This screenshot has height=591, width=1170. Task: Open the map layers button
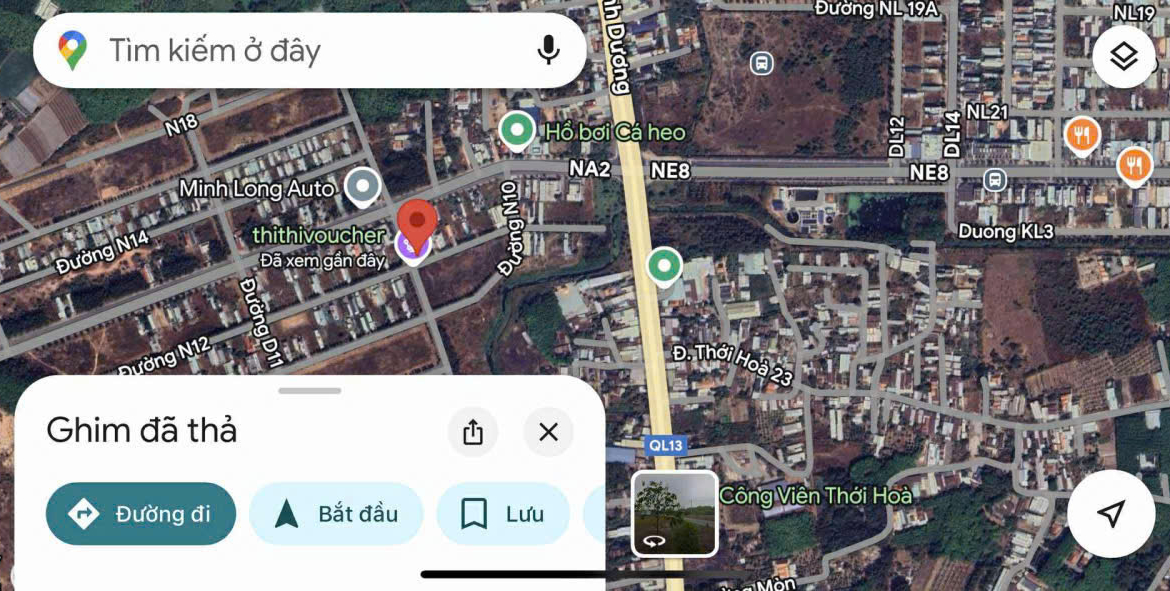tap(1124, 56)
